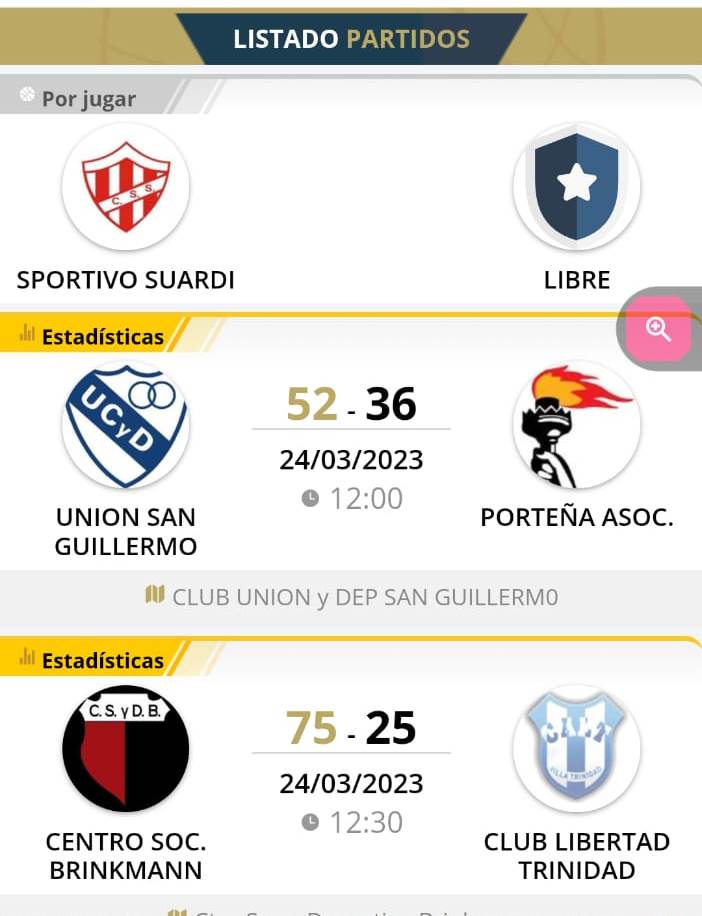
Task: Open Union San Guillermo team logo
Action: (x=125, y=424)
